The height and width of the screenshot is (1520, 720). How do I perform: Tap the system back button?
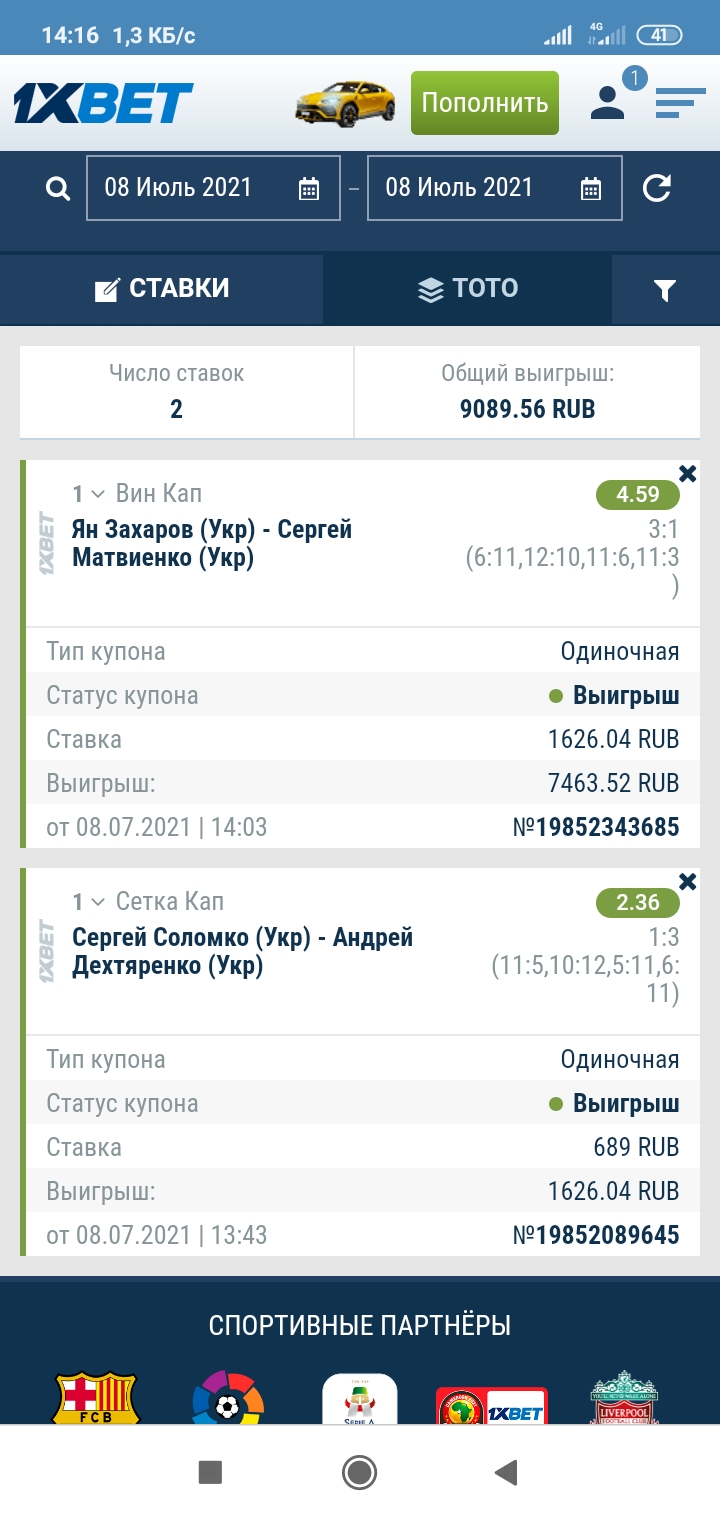(x=507, y=1472)
